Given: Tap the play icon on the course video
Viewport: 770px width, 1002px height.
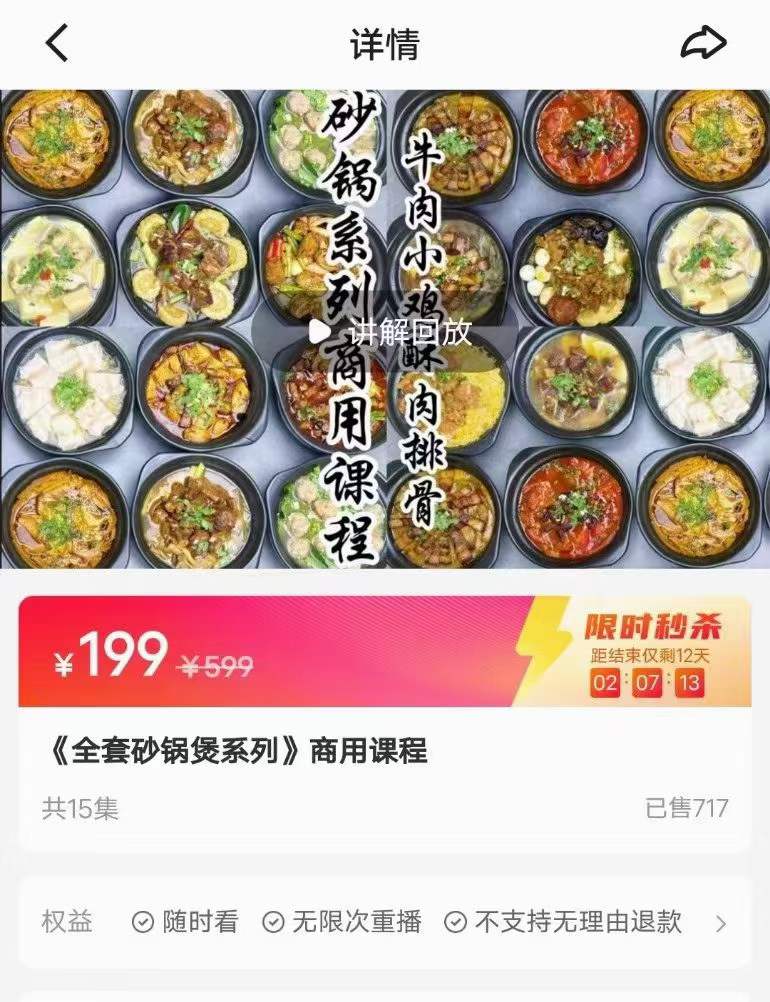Looking at the screenshot, I should 321,328.
